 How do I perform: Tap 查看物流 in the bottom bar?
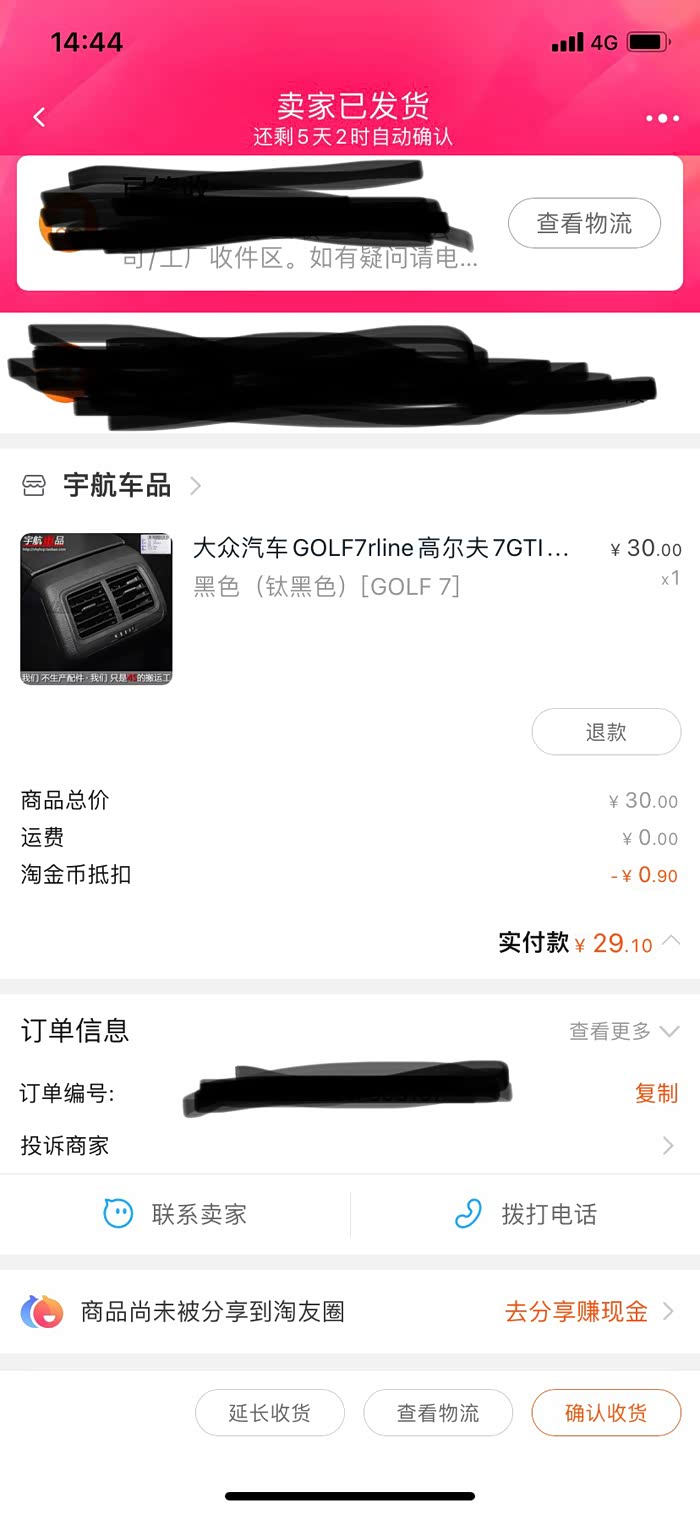[x=438, y=1413]
